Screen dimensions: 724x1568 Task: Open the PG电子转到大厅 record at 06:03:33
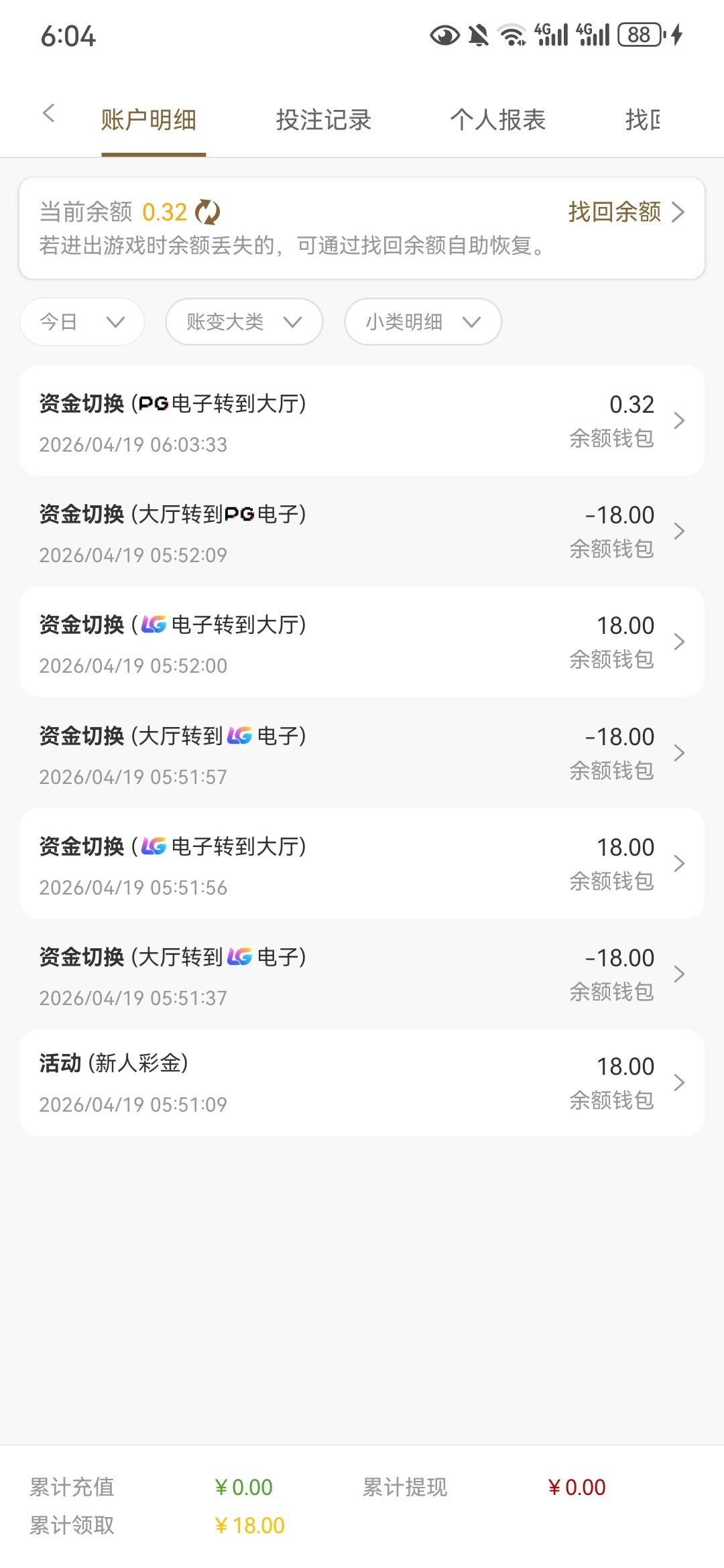tap(362, 421)
